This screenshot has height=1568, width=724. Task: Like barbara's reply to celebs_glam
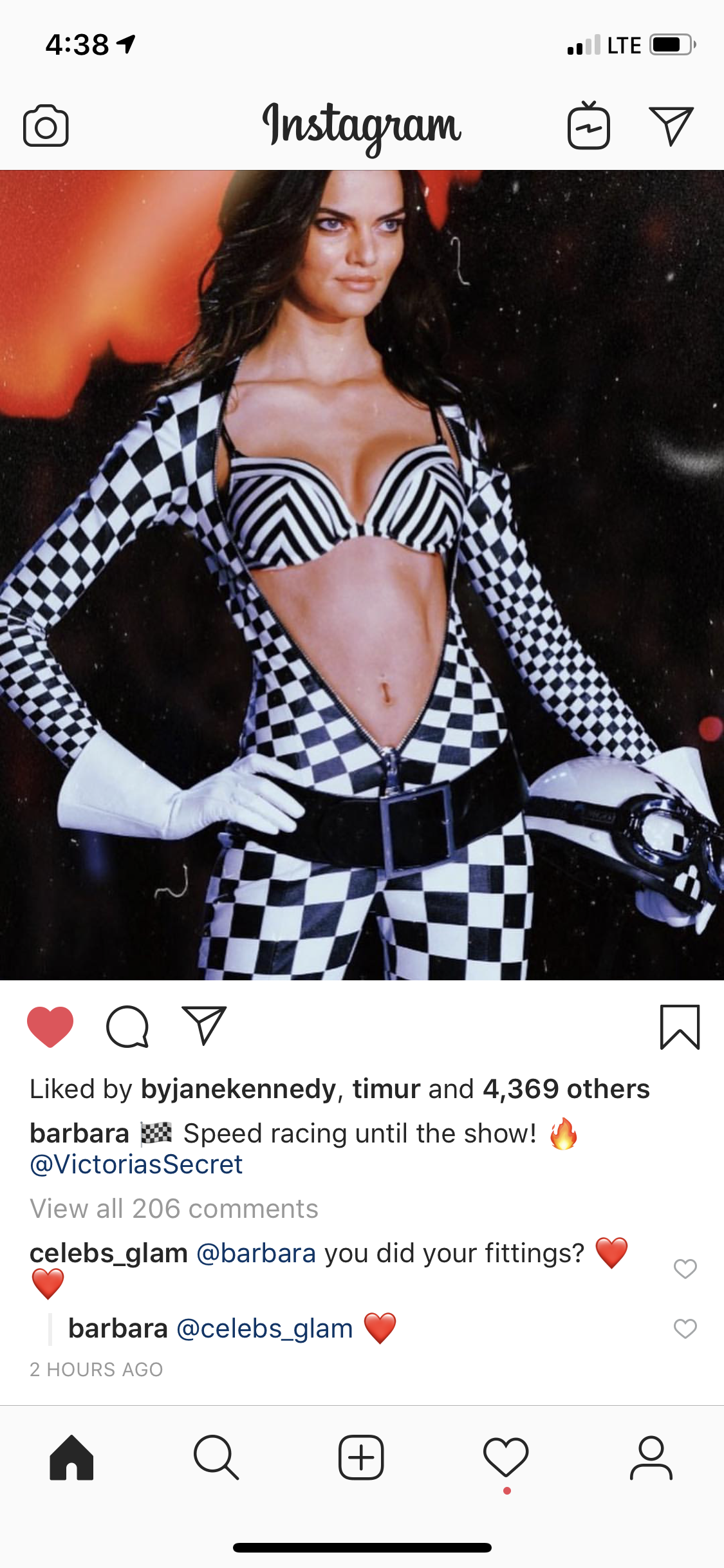(685, 1329)
